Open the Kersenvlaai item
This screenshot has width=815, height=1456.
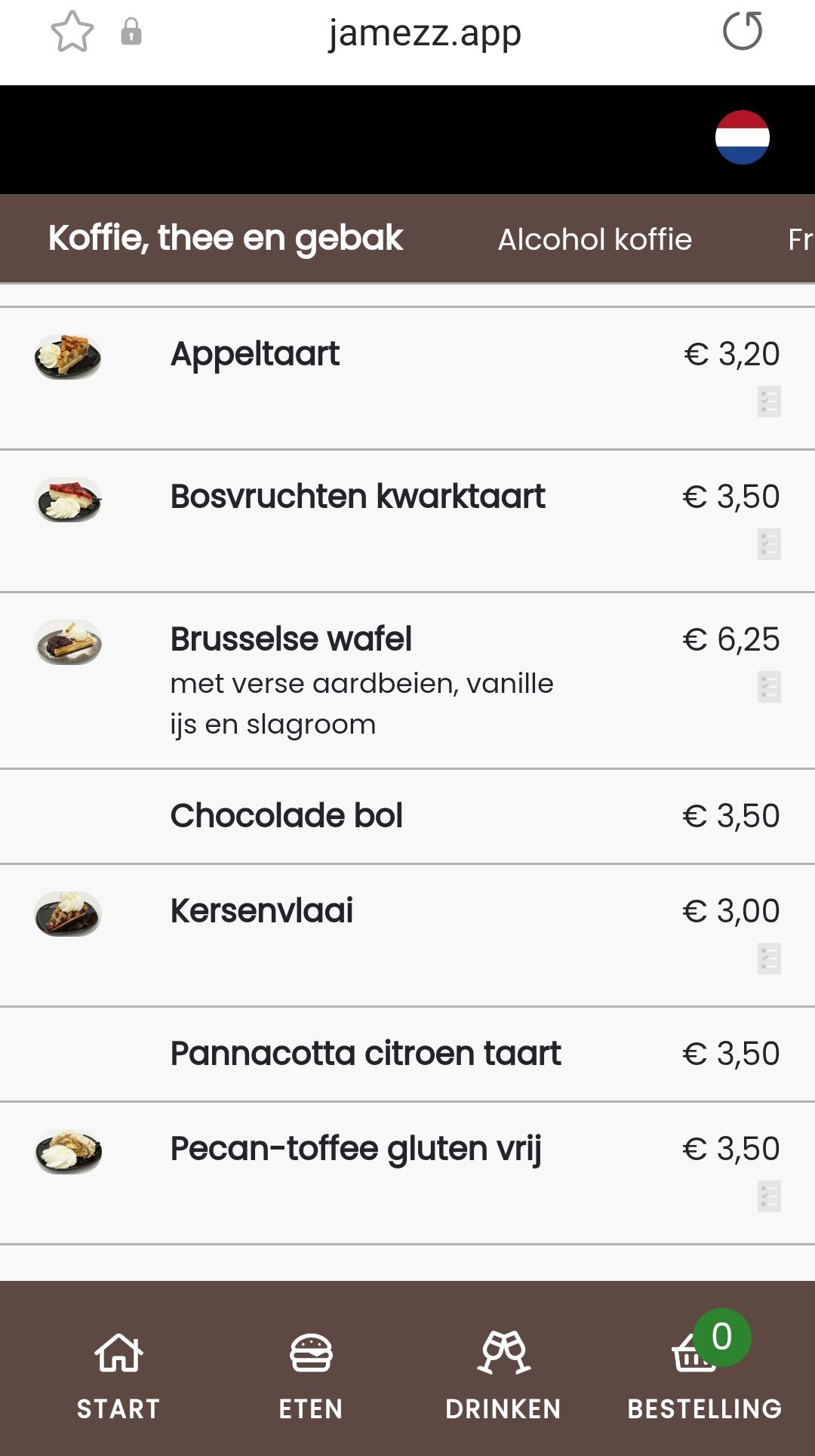tap(407, 935)
